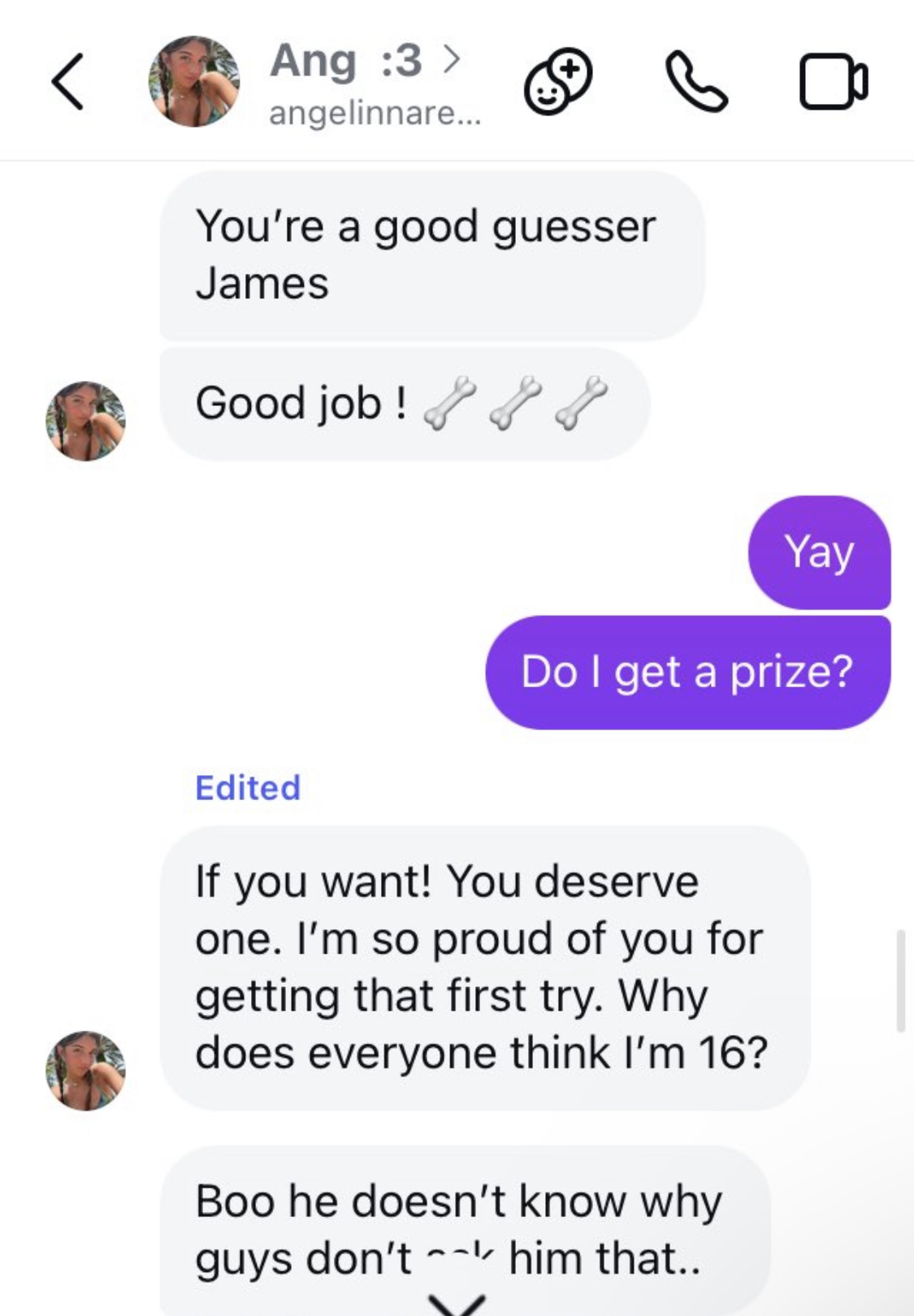Start a voice call with Ang
The image size is (914, 1316).
[x=696, y=81]
